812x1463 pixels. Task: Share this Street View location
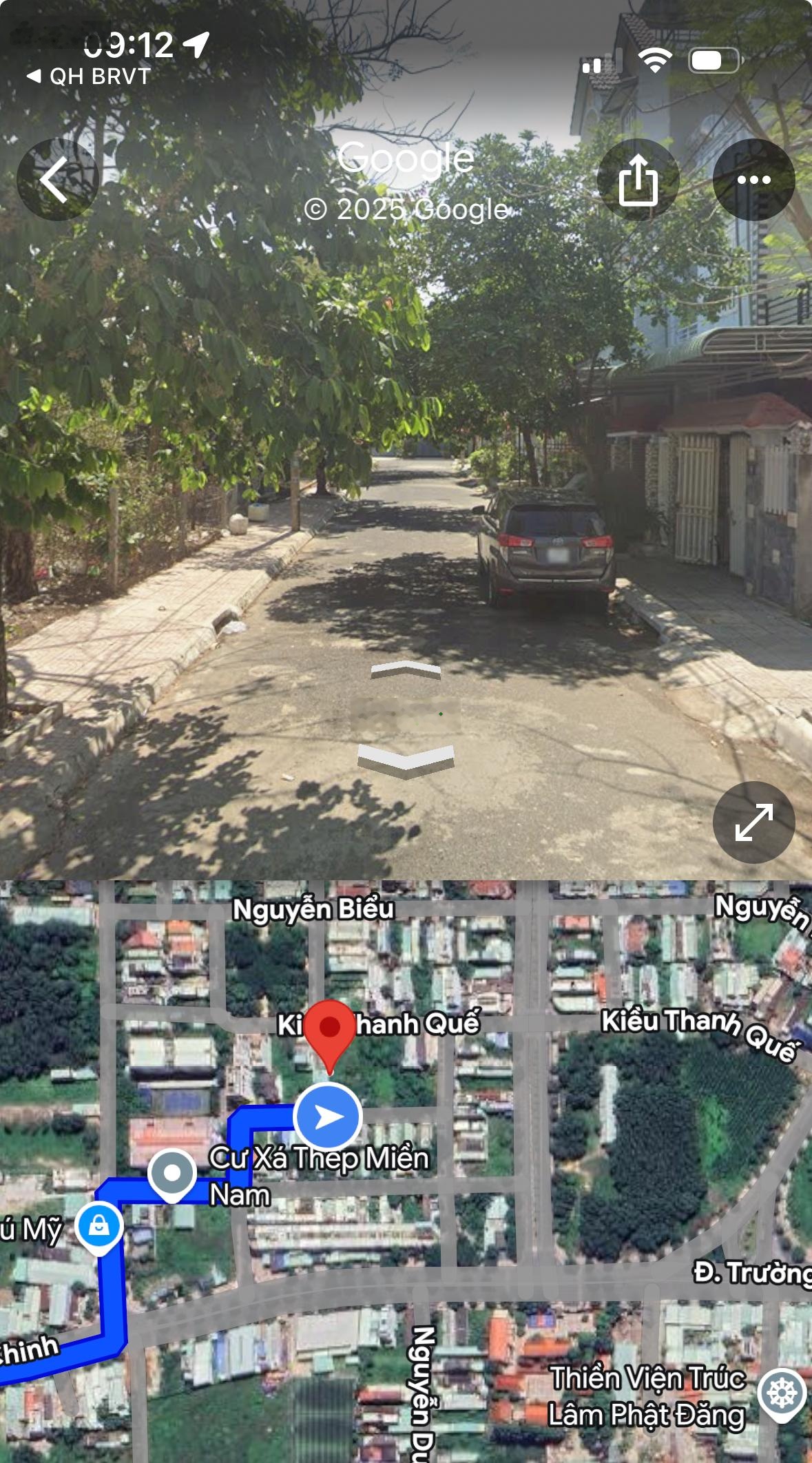pyautogui.click(x=638, y=180)
